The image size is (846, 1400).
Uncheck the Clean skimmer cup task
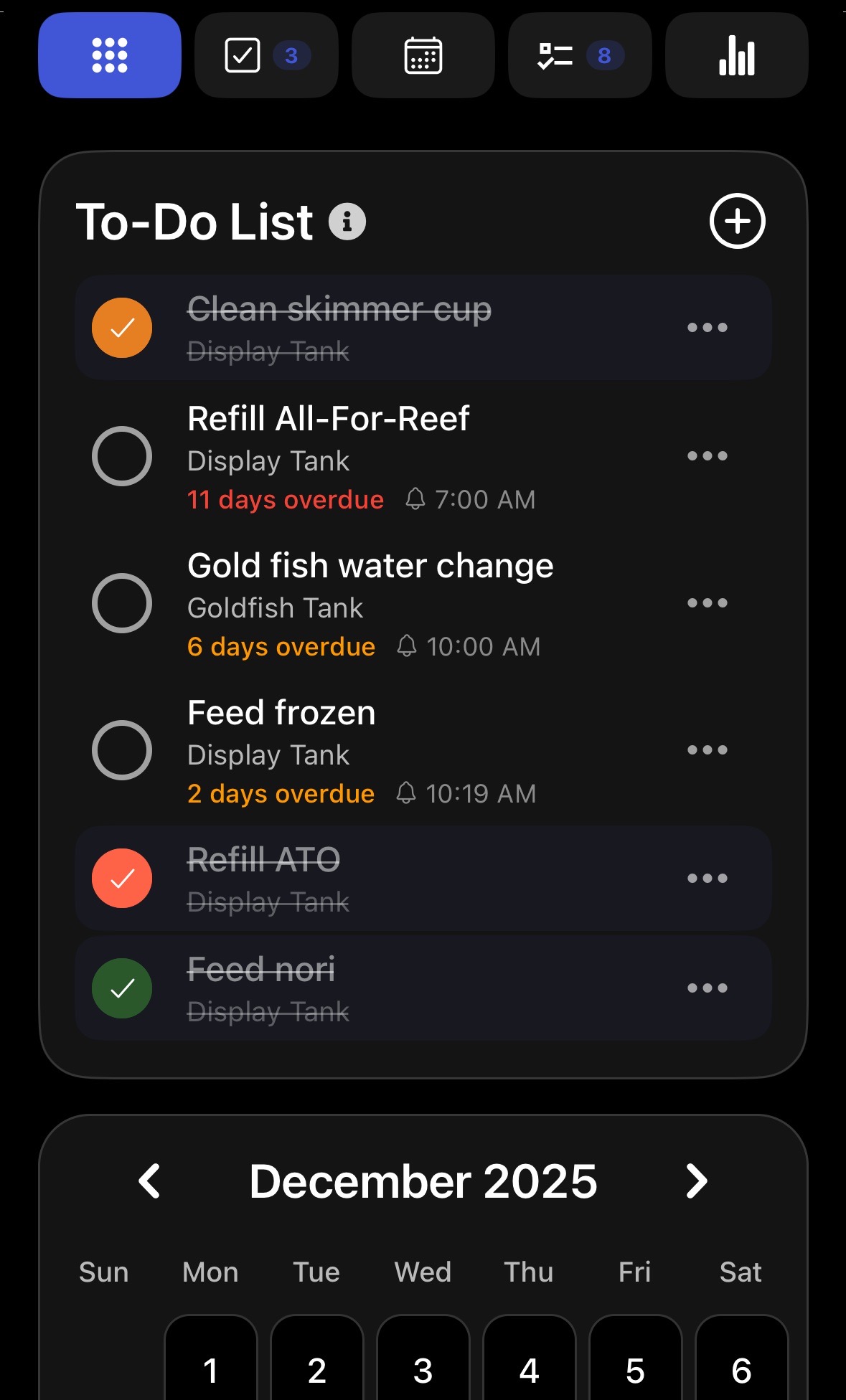(x=122, y=328)
